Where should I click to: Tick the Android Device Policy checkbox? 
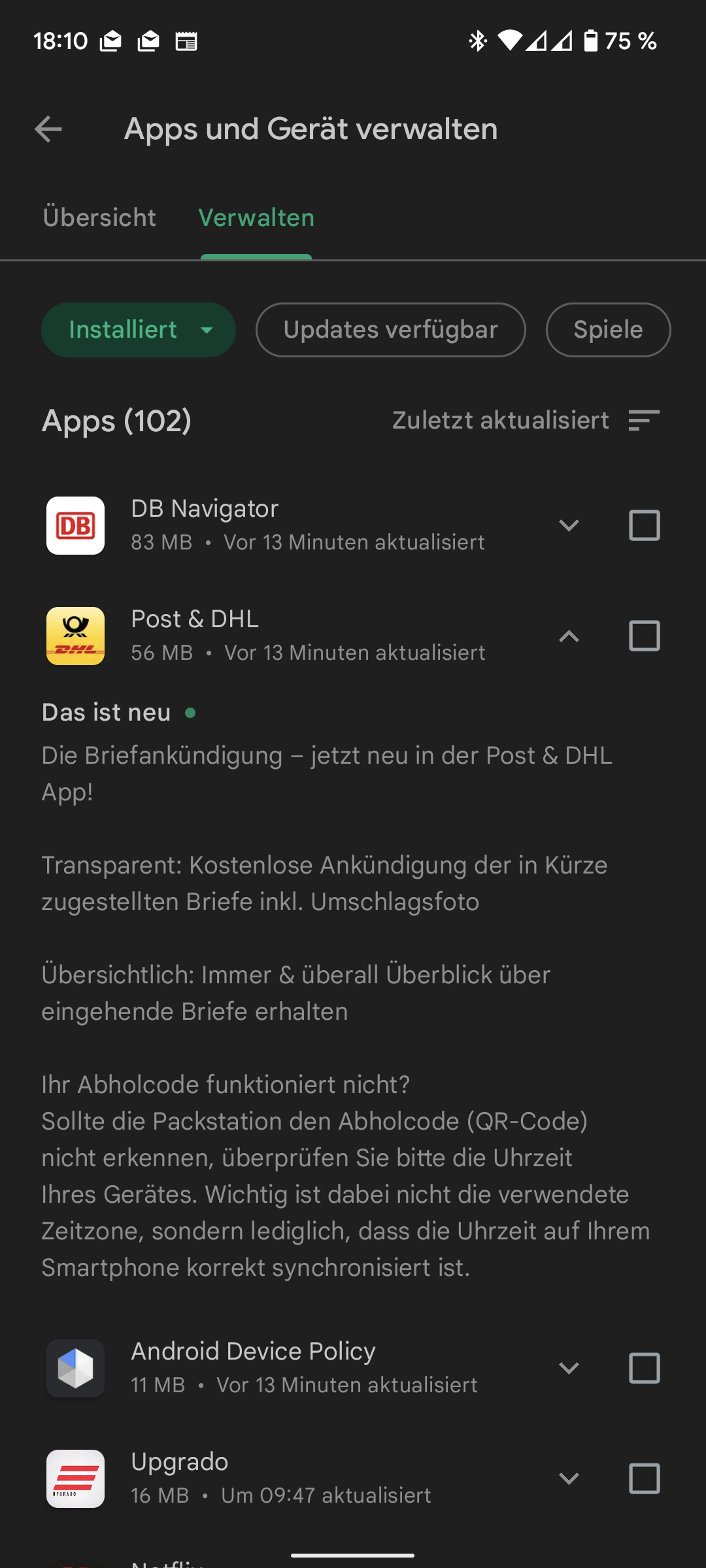coord(644,1368)
